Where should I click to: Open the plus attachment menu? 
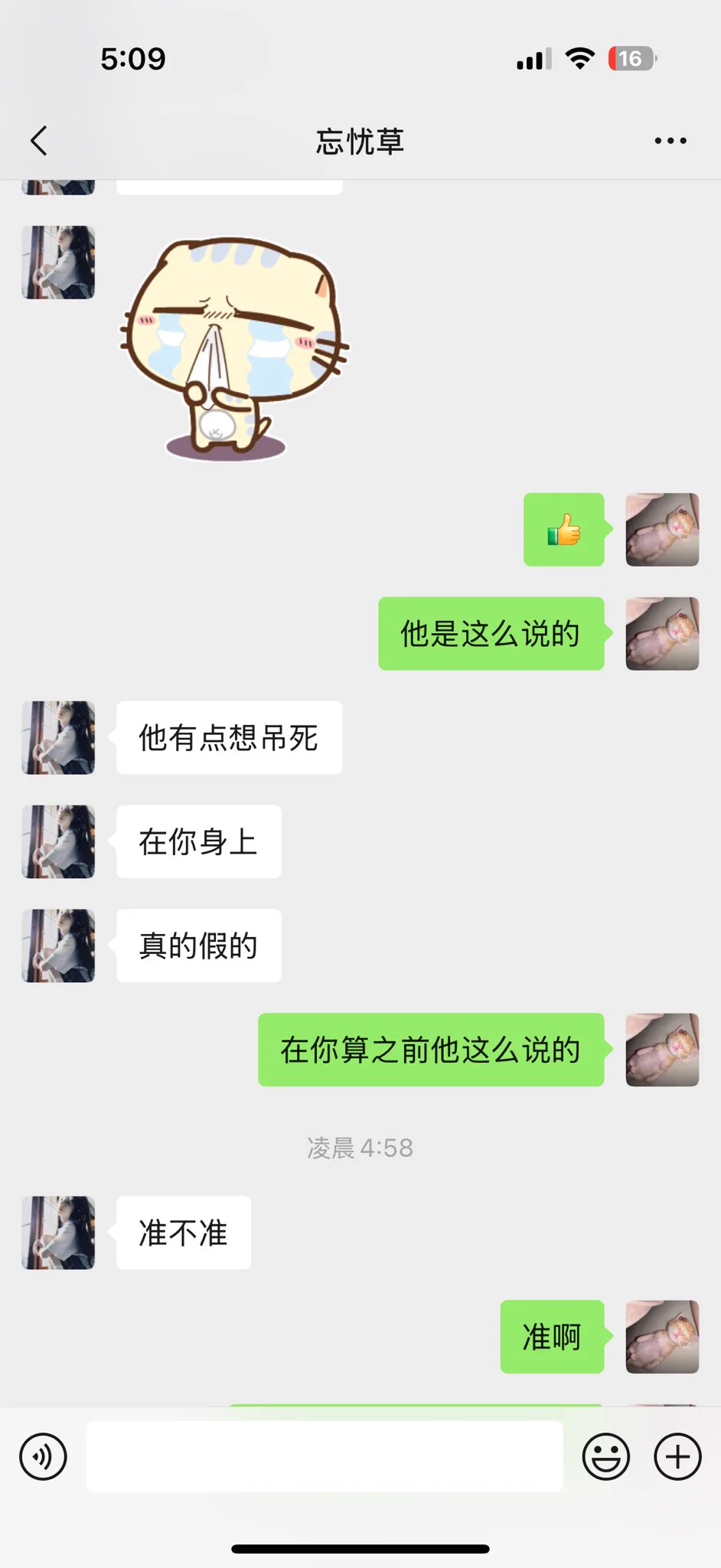click(677, 1456)
